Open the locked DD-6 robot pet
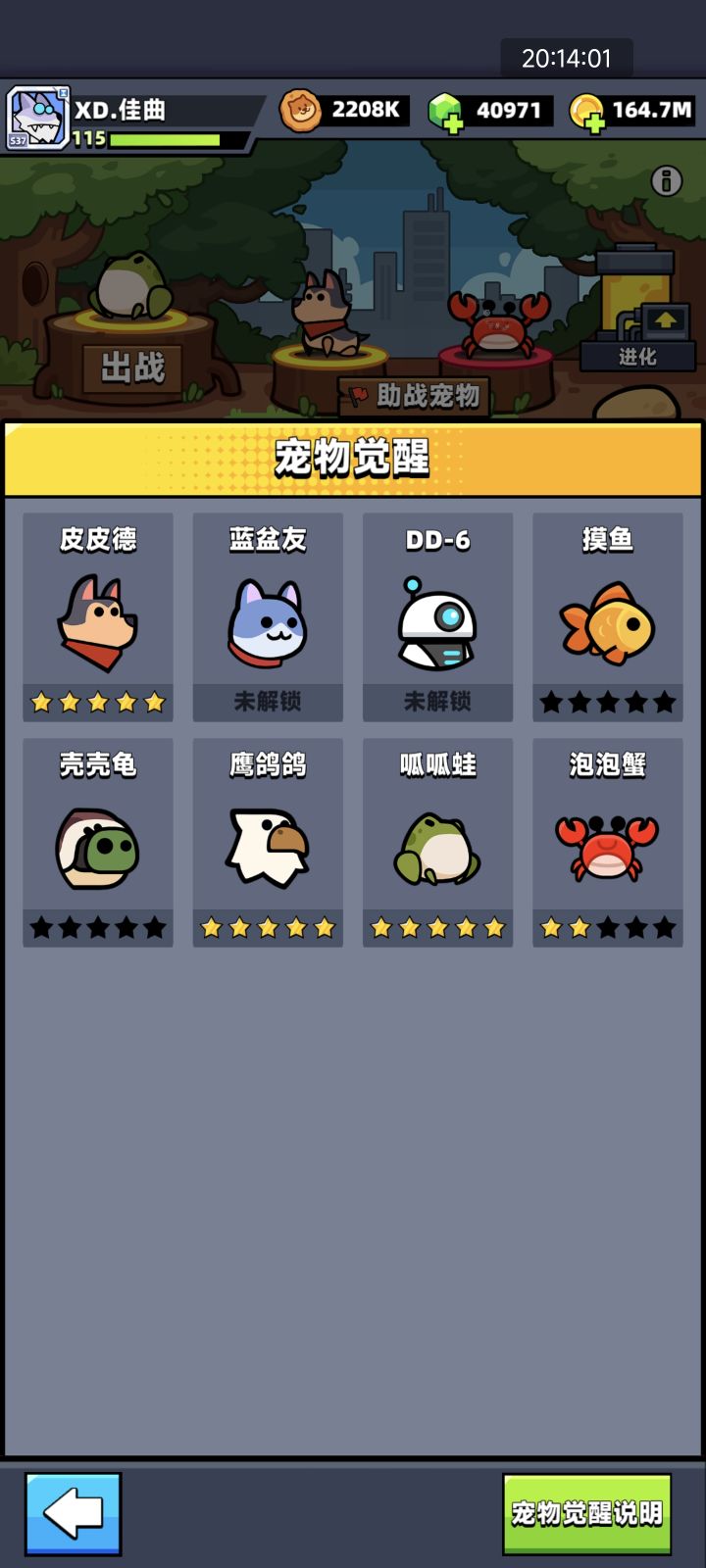 (437, 617)
